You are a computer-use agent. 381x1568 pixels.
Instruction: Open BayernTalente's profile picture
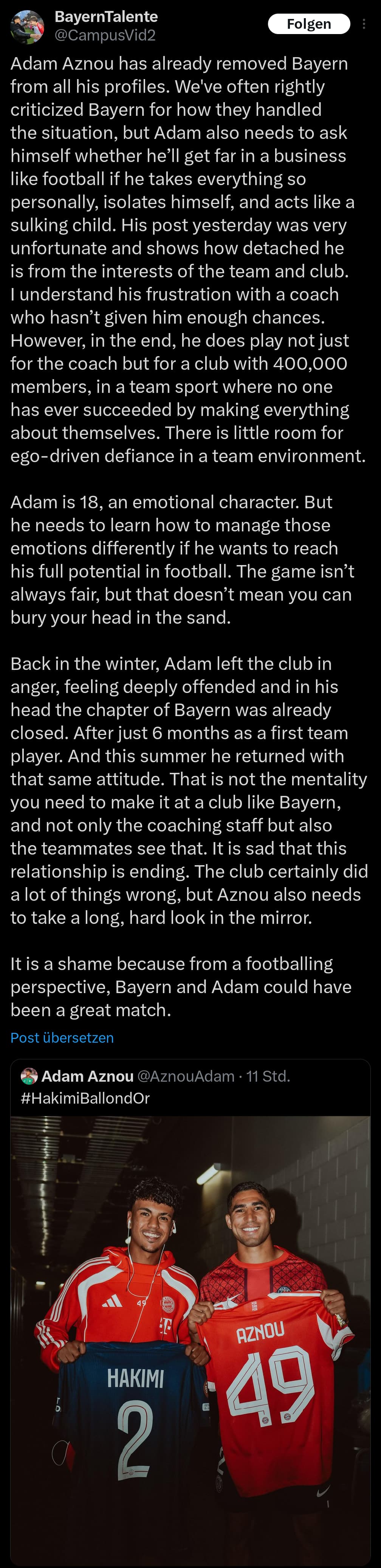[x=27, y=27]
